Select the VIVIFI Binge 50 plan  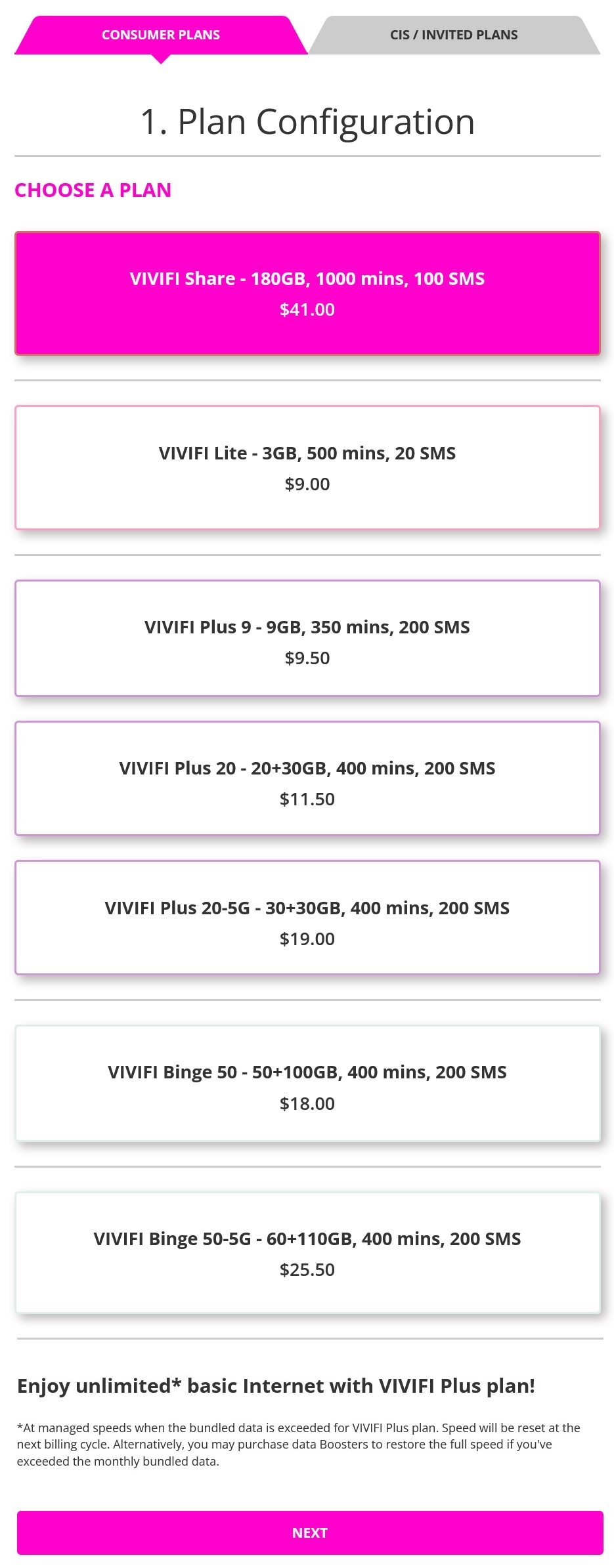307,1086
